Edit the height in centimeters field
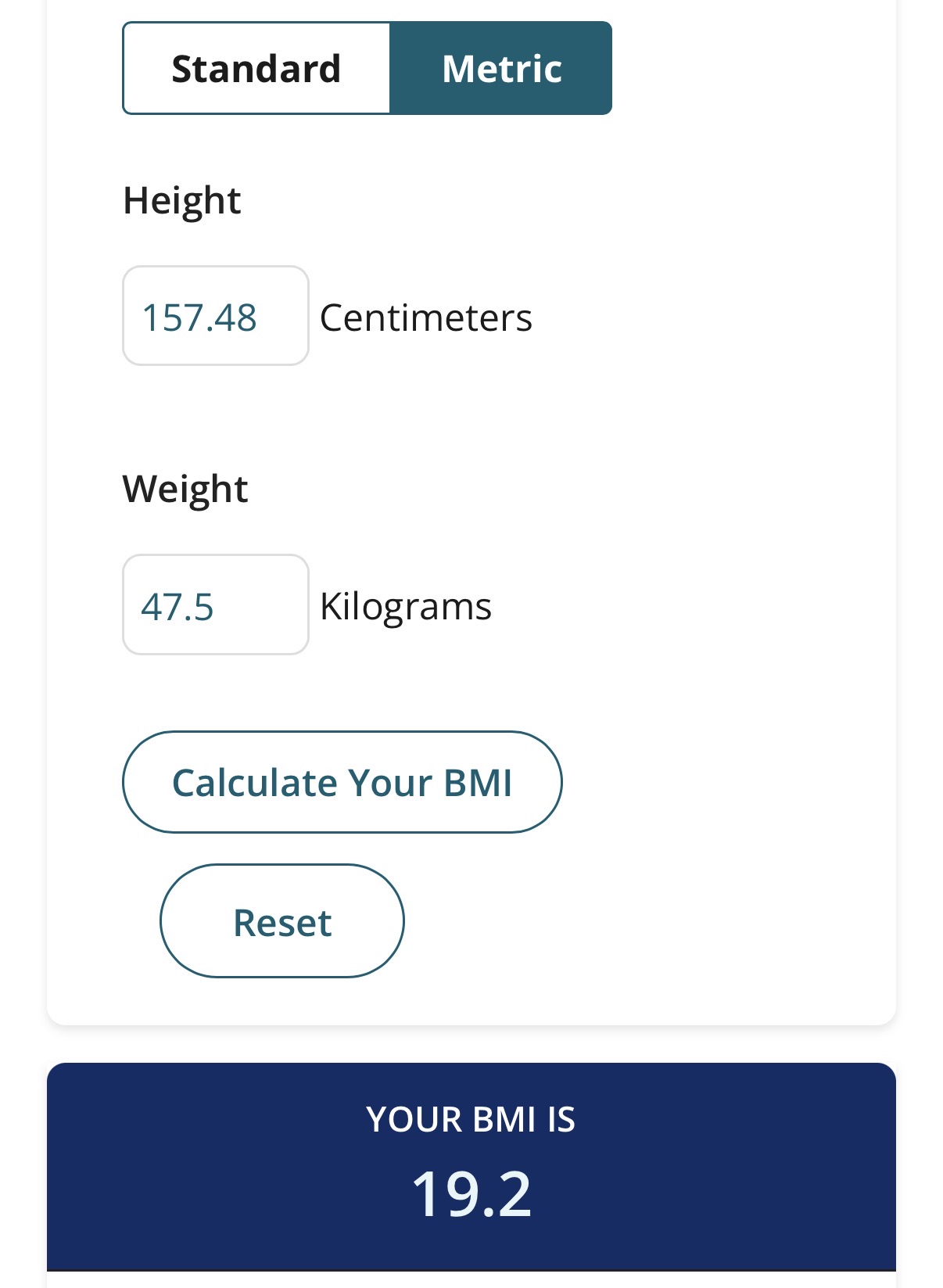 216,316
